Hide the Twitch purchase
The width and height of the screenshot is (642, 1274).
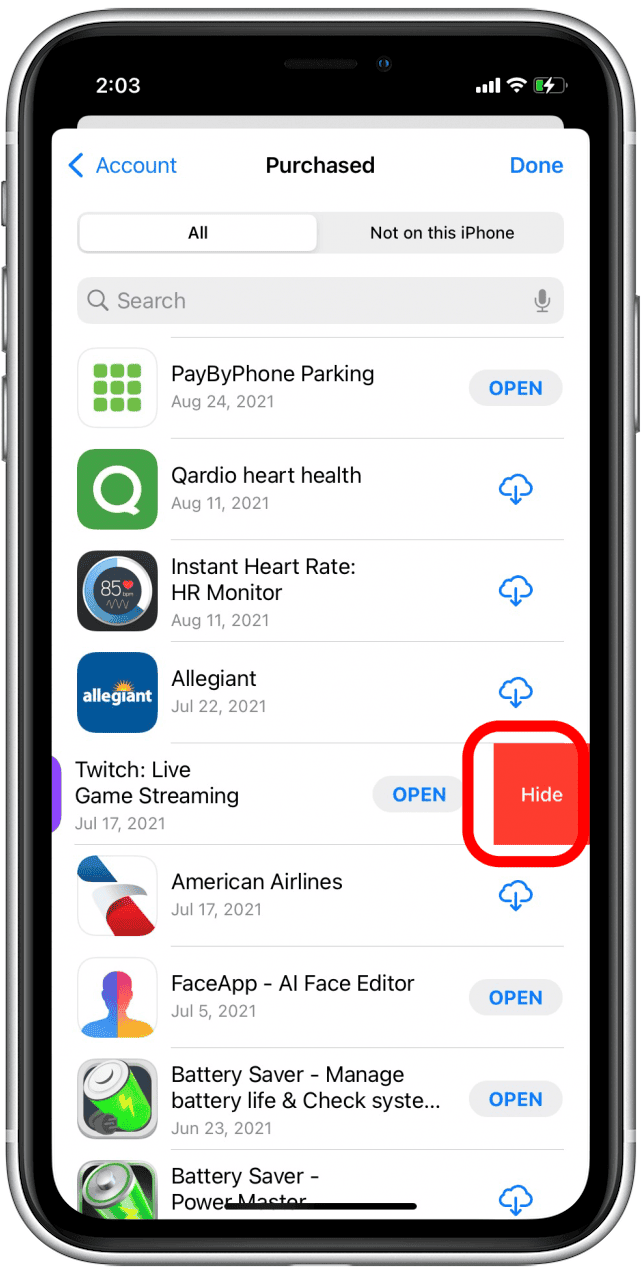(x=540, y=795)
